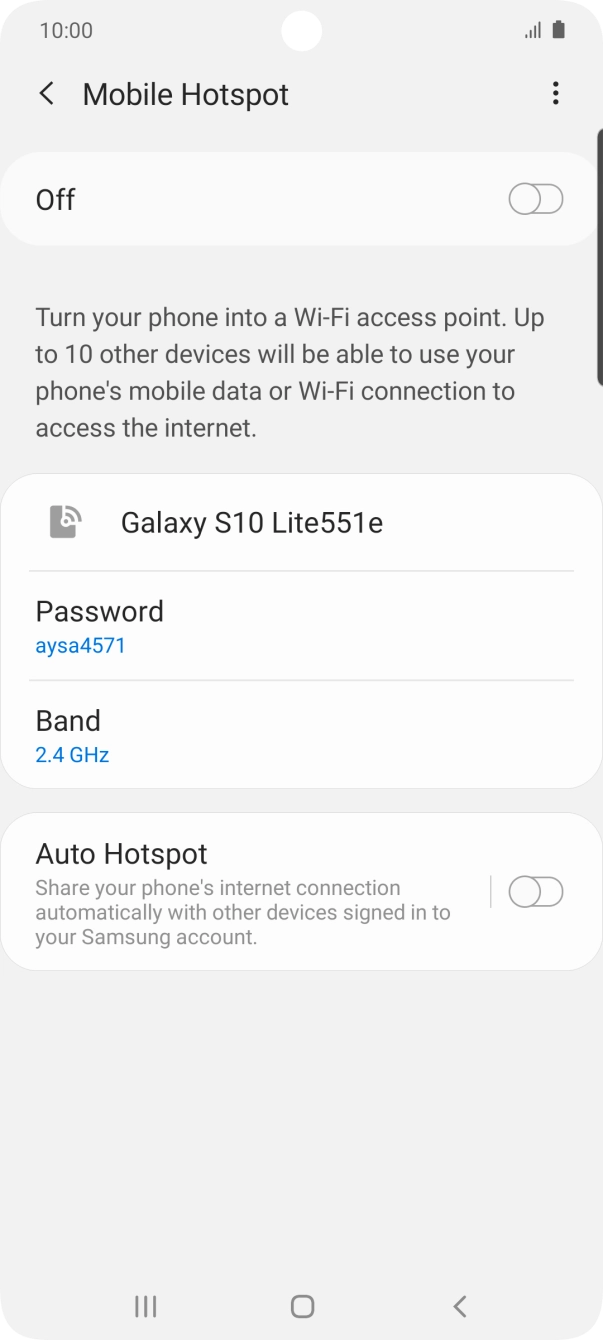Open the Galaxy S10 Lite551e network name
Viewport: 603px width, 1340px height.
(x=301, y=522)
